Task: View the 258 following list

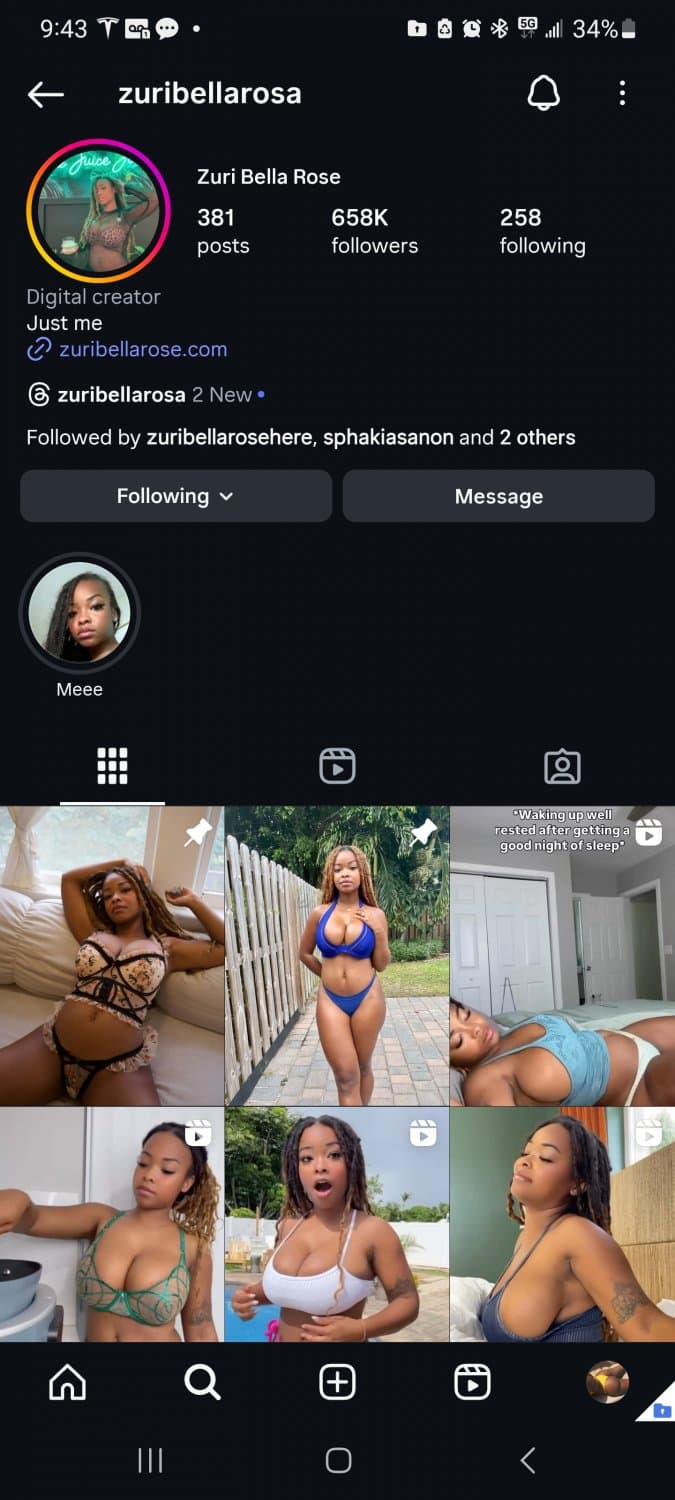Action: pos(542,231)
